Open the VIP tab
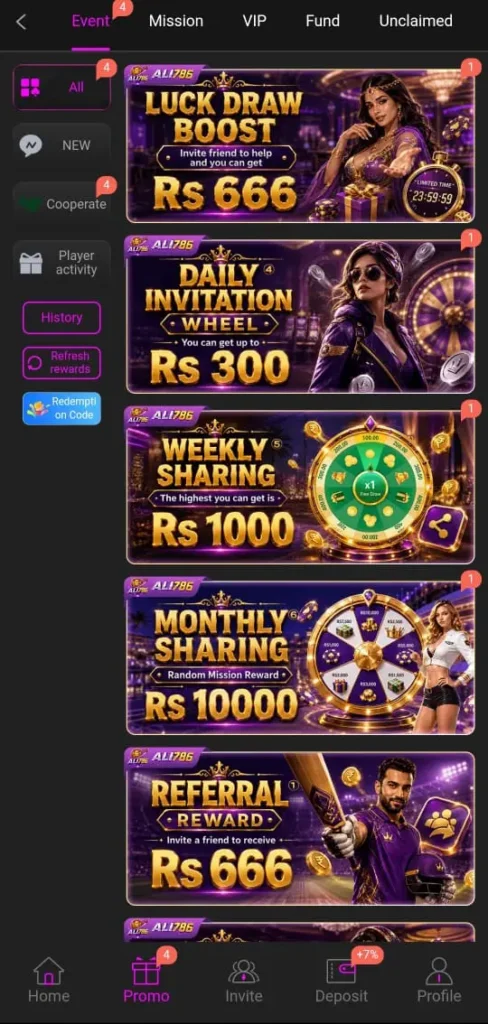Screen dimensions: 488x1024 [x=254, y=21]
